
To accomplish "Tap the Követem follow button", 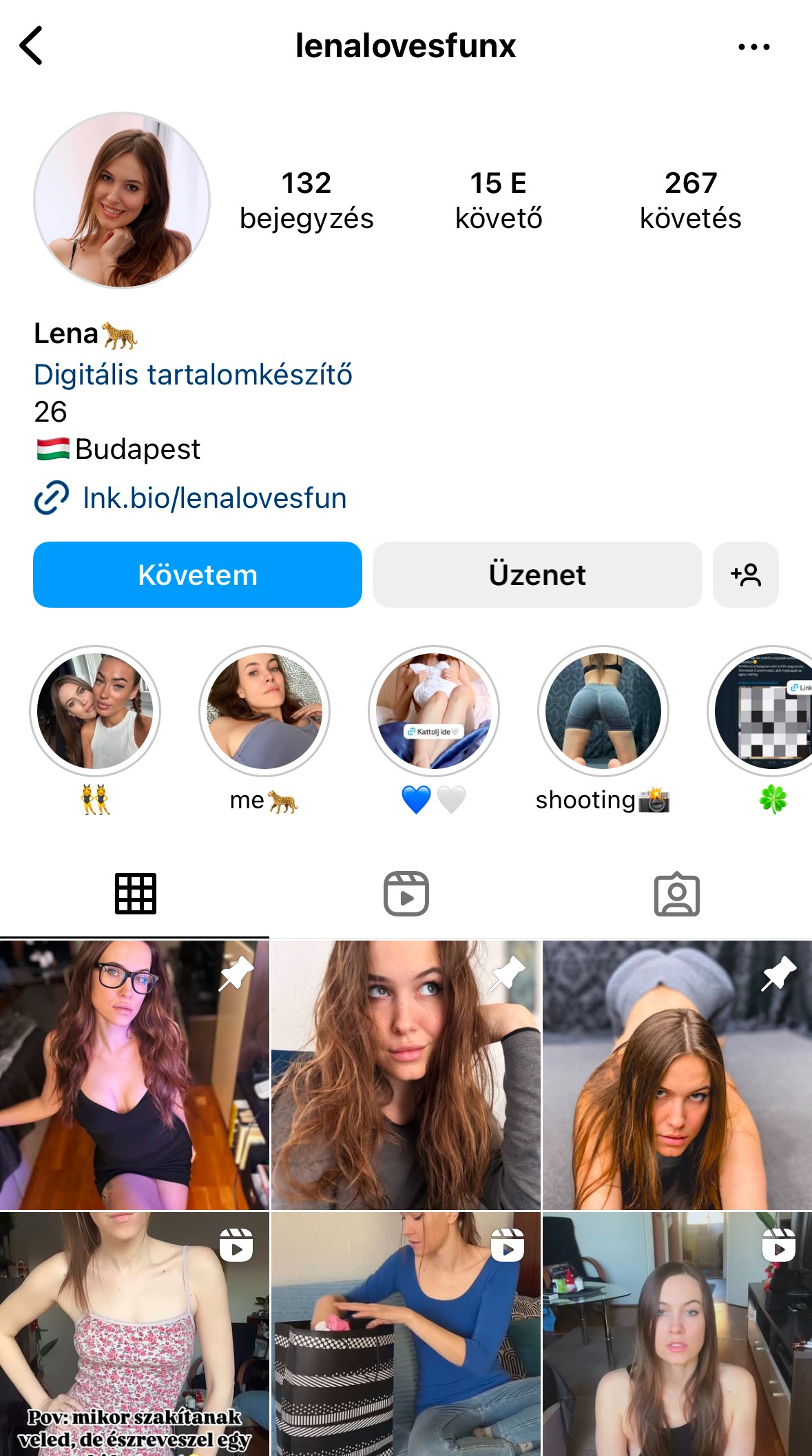I will point(198,575).
